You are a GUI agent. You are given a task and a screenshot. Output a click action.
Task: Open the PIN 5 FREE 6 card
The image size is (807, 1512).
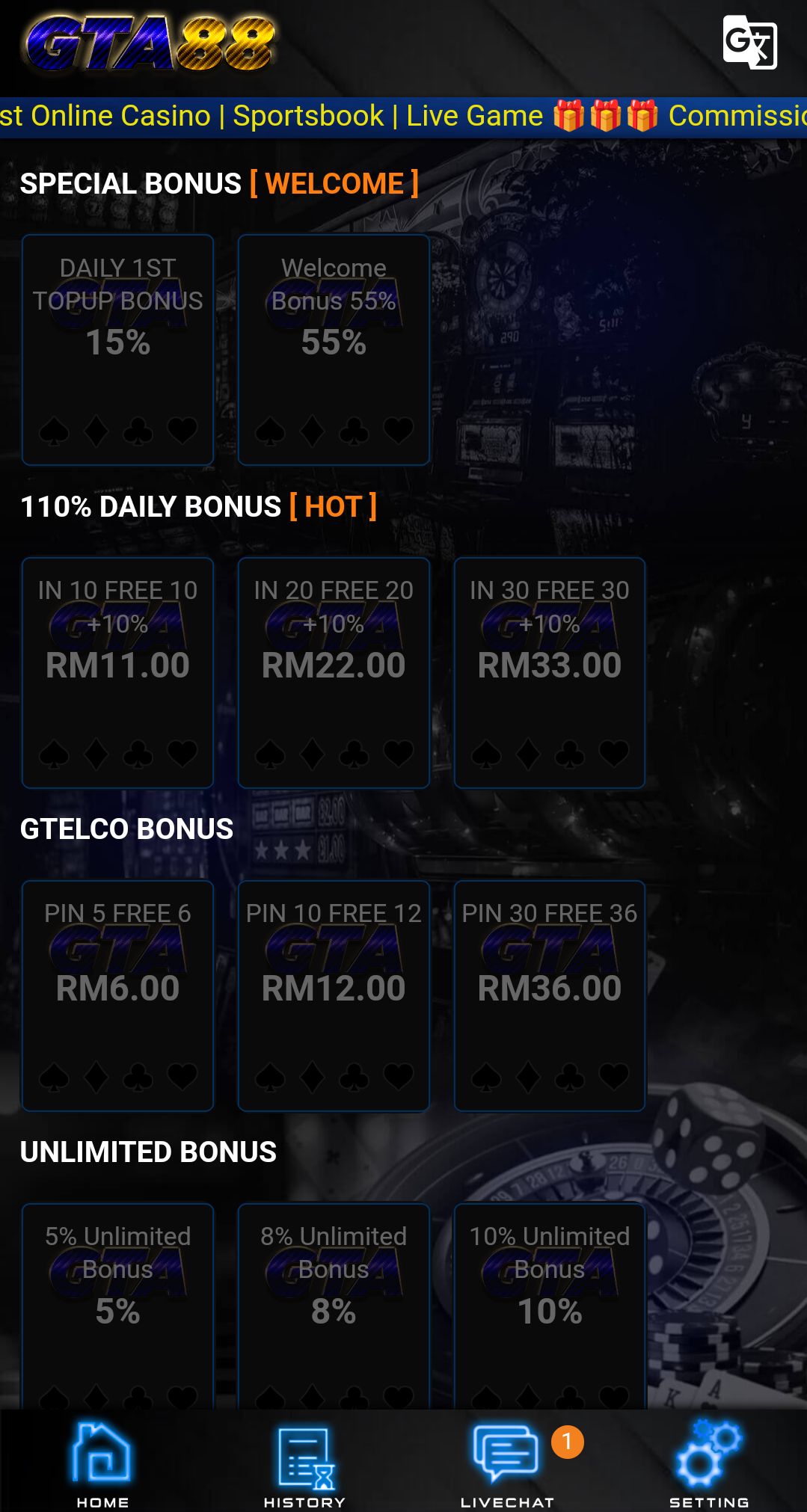pos(118,995)
